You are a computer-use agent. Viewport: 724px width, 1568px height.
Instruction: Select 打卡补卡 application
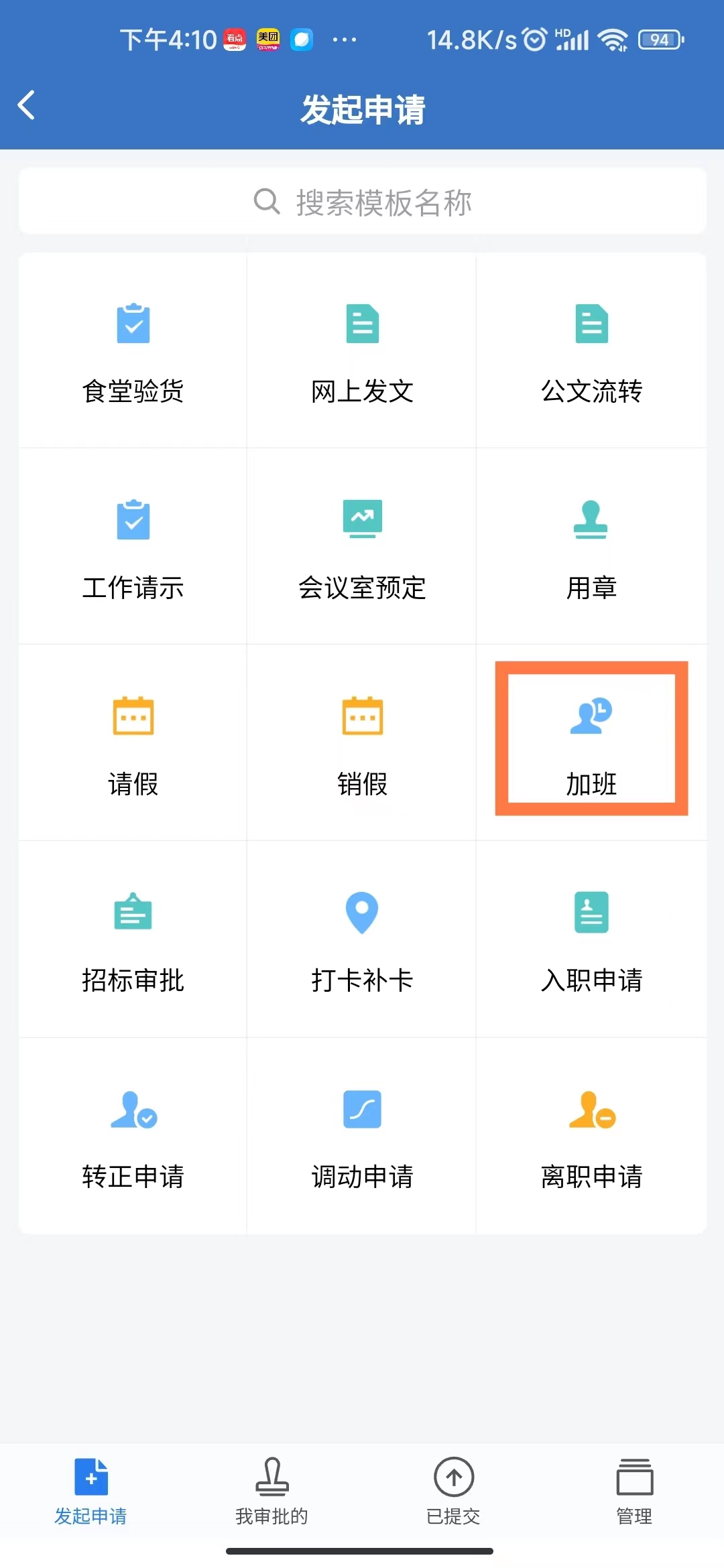[362, 940]
